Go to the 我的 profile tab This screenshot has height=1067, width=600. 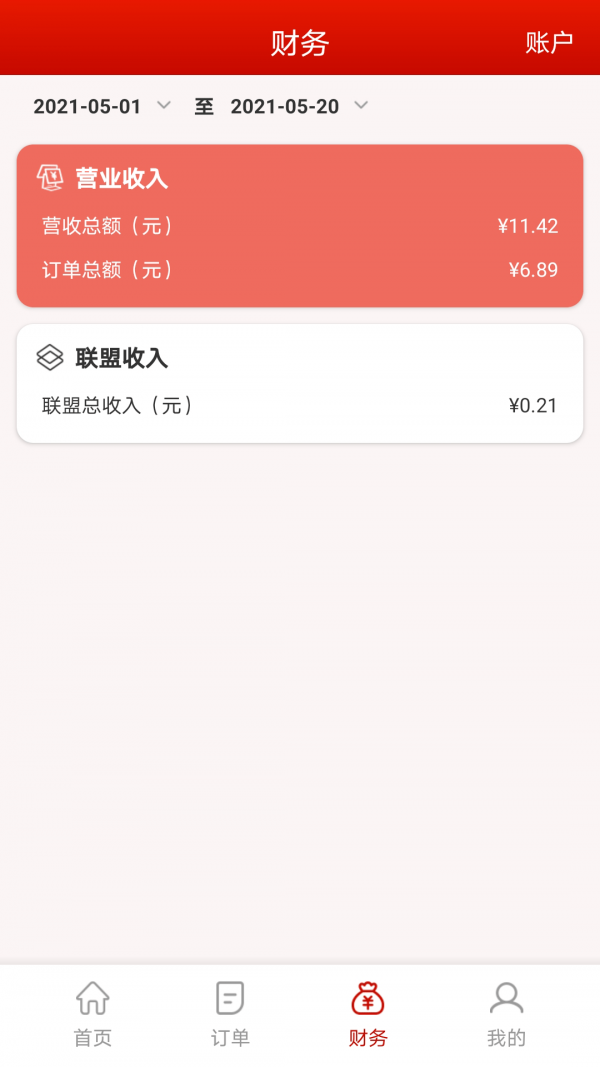pos(506,1013)
